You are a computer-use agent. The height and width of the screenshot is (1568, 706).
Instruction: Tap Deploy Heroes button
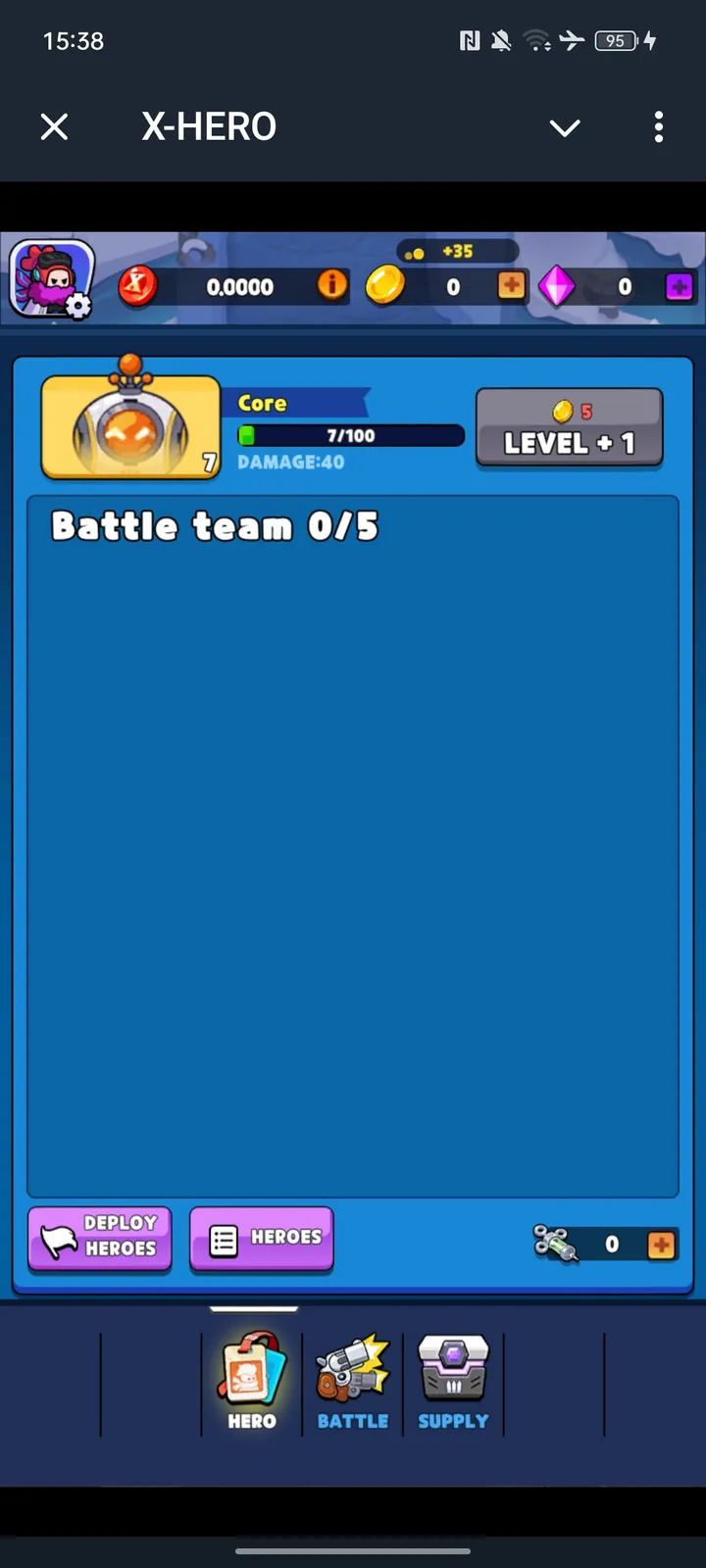(x=100, y=1238)
